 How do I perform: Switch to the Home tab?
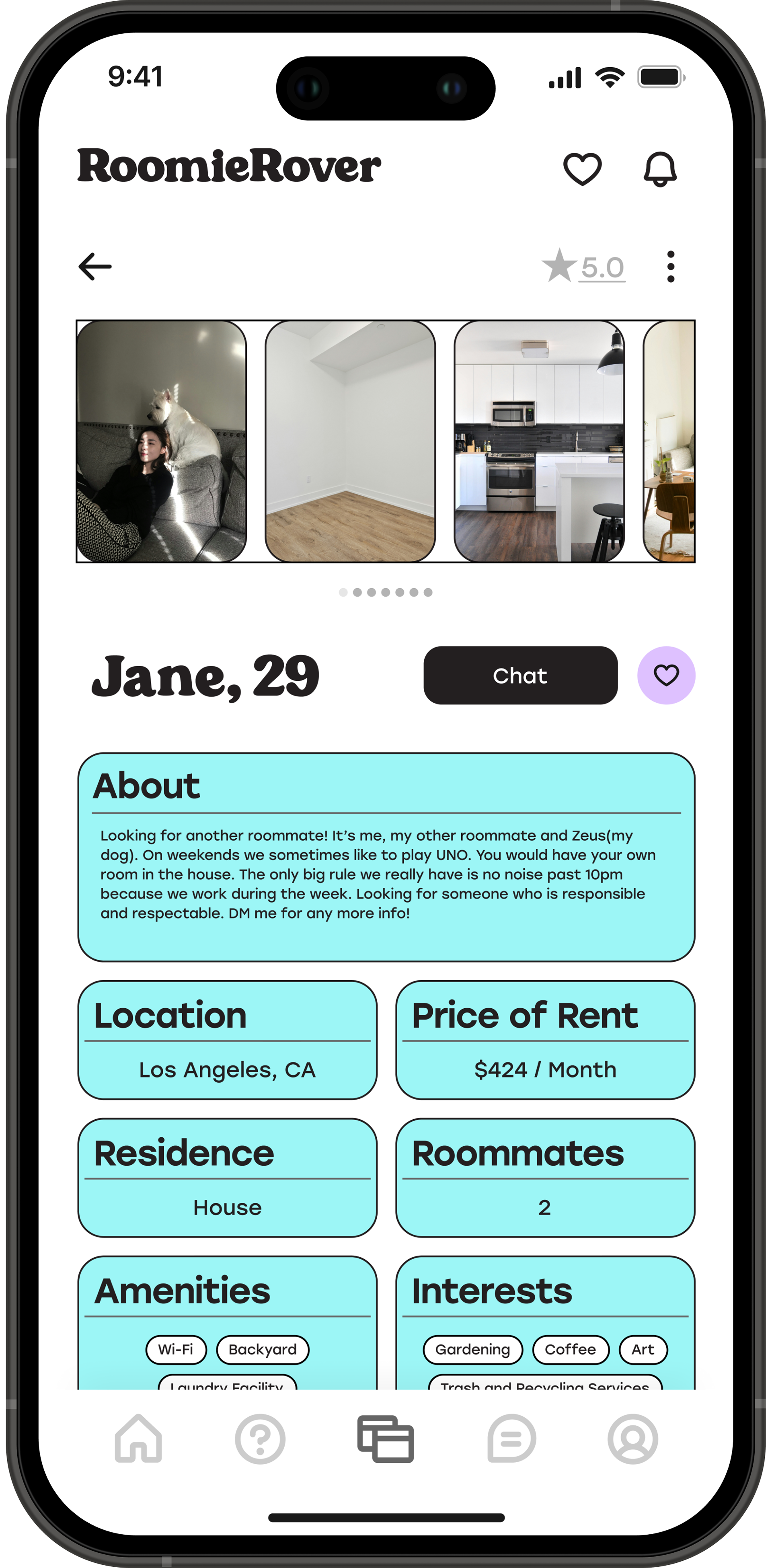click(139, 1439)
